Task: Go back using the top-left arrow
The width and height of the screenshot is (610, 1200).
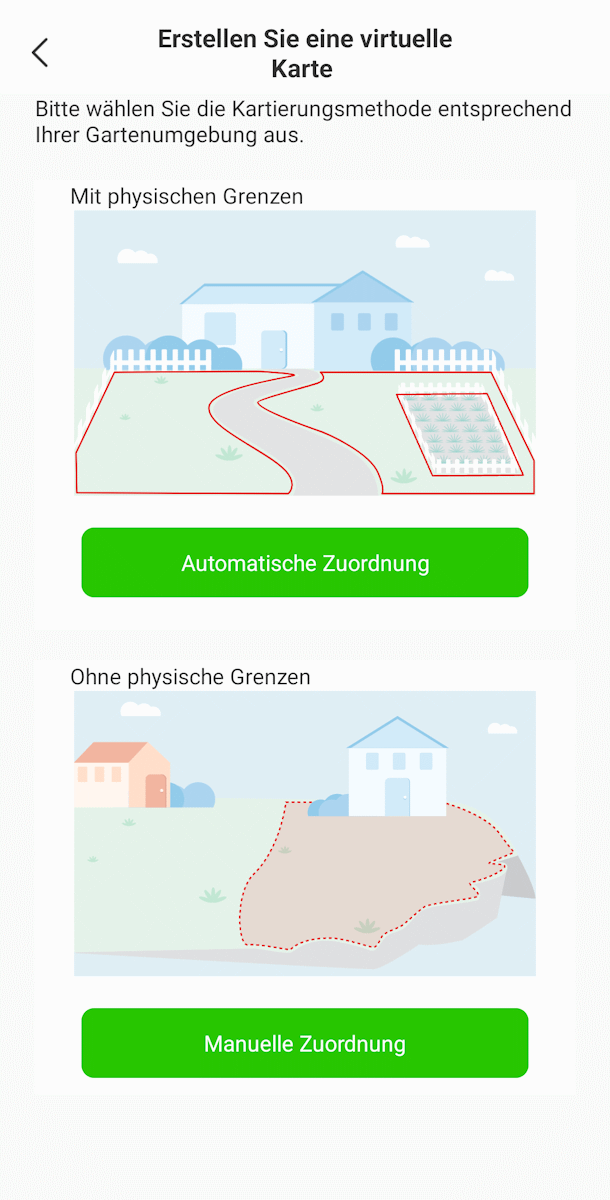Action: point(40,53)
